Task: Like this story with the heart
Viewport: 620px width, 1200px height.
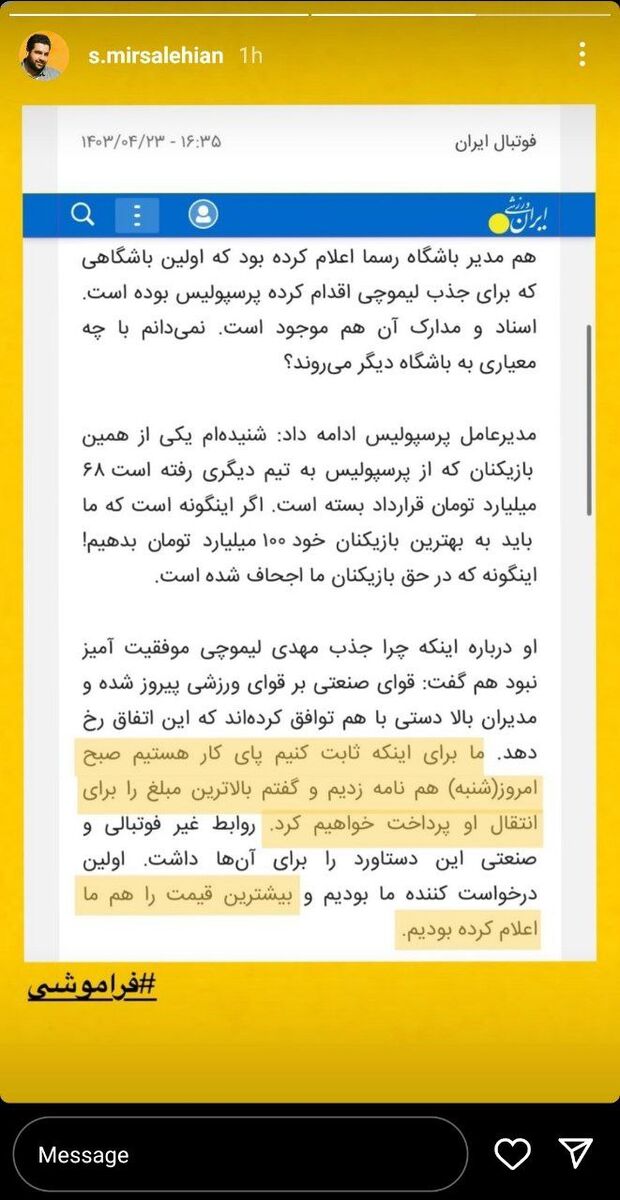Action: (x=513, y=1154)
